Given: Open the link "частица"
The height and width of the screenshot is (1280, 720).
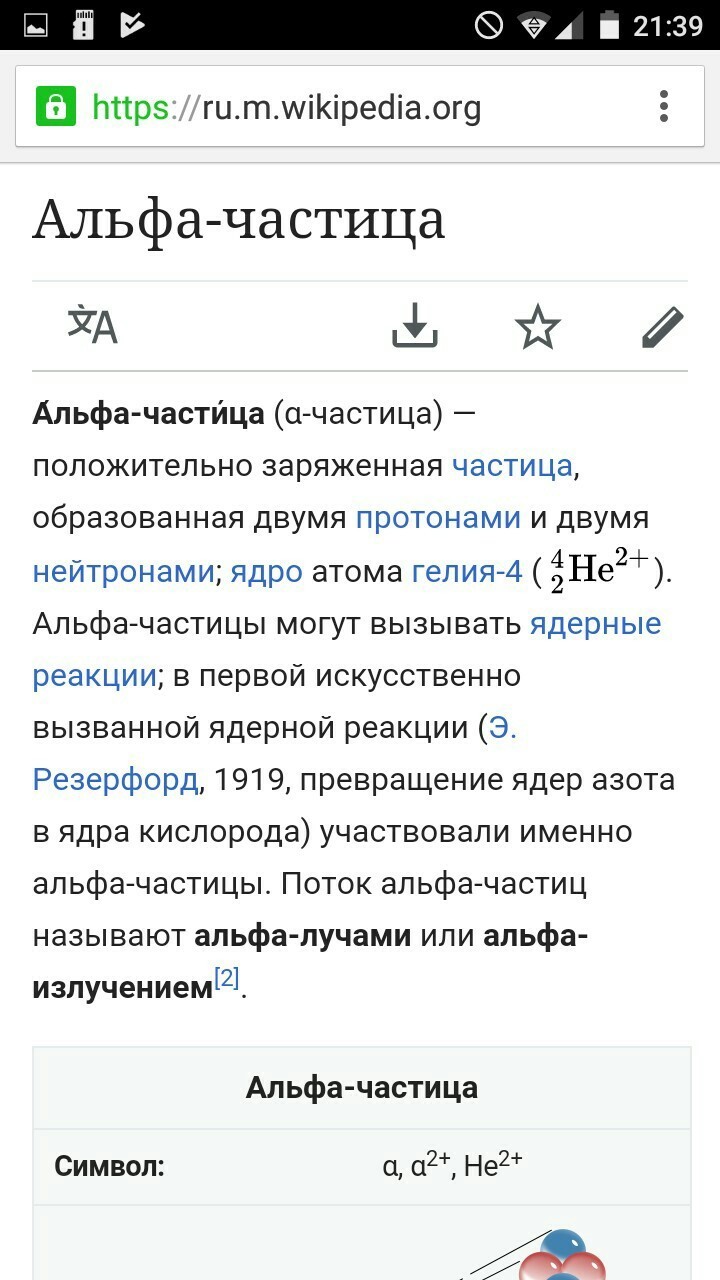Looking at the screenshot, I should click(512, 466).
